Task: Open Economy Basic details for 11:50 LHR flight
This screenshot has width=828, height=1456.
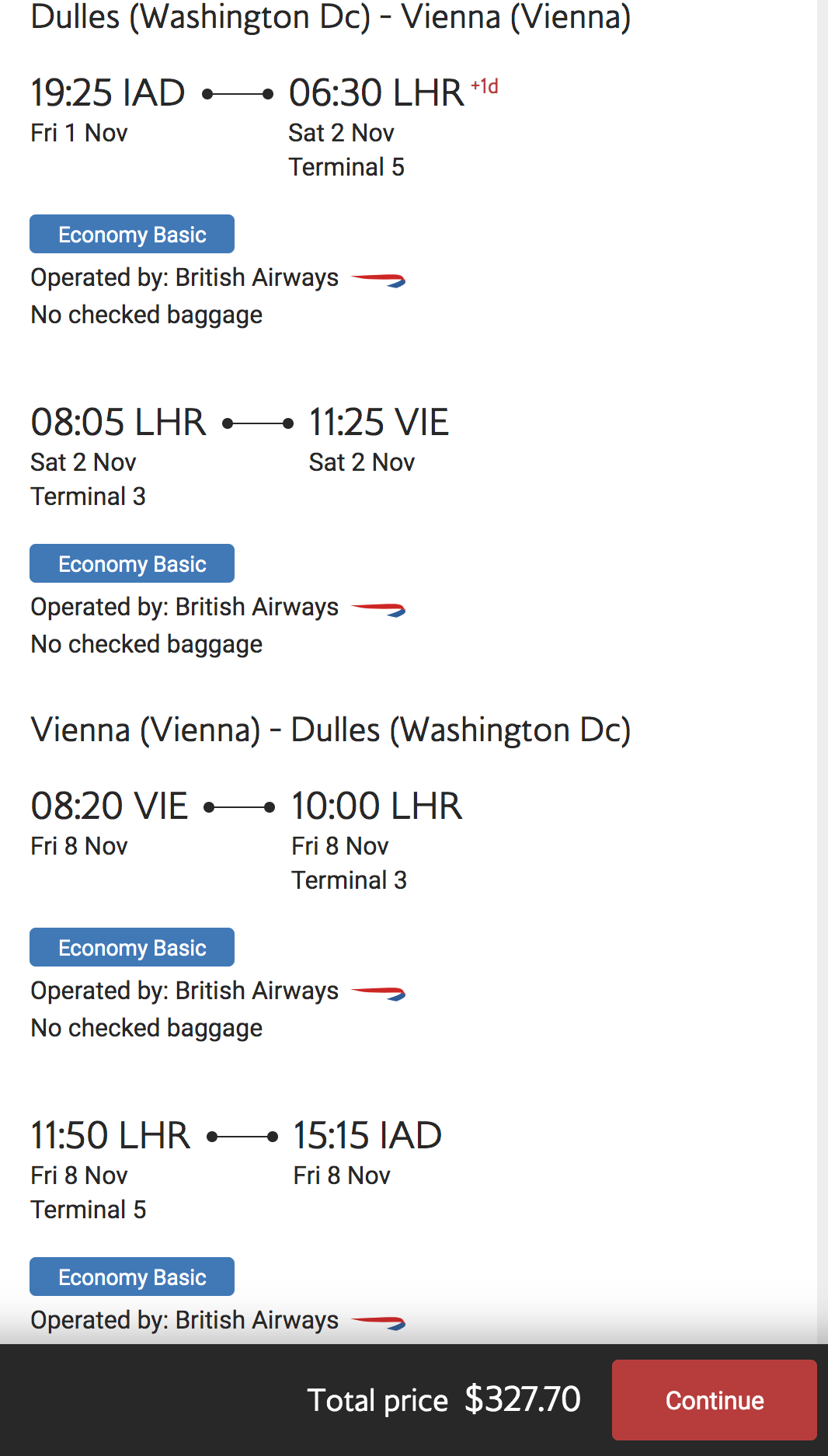Action: (x=132, y=1277)
